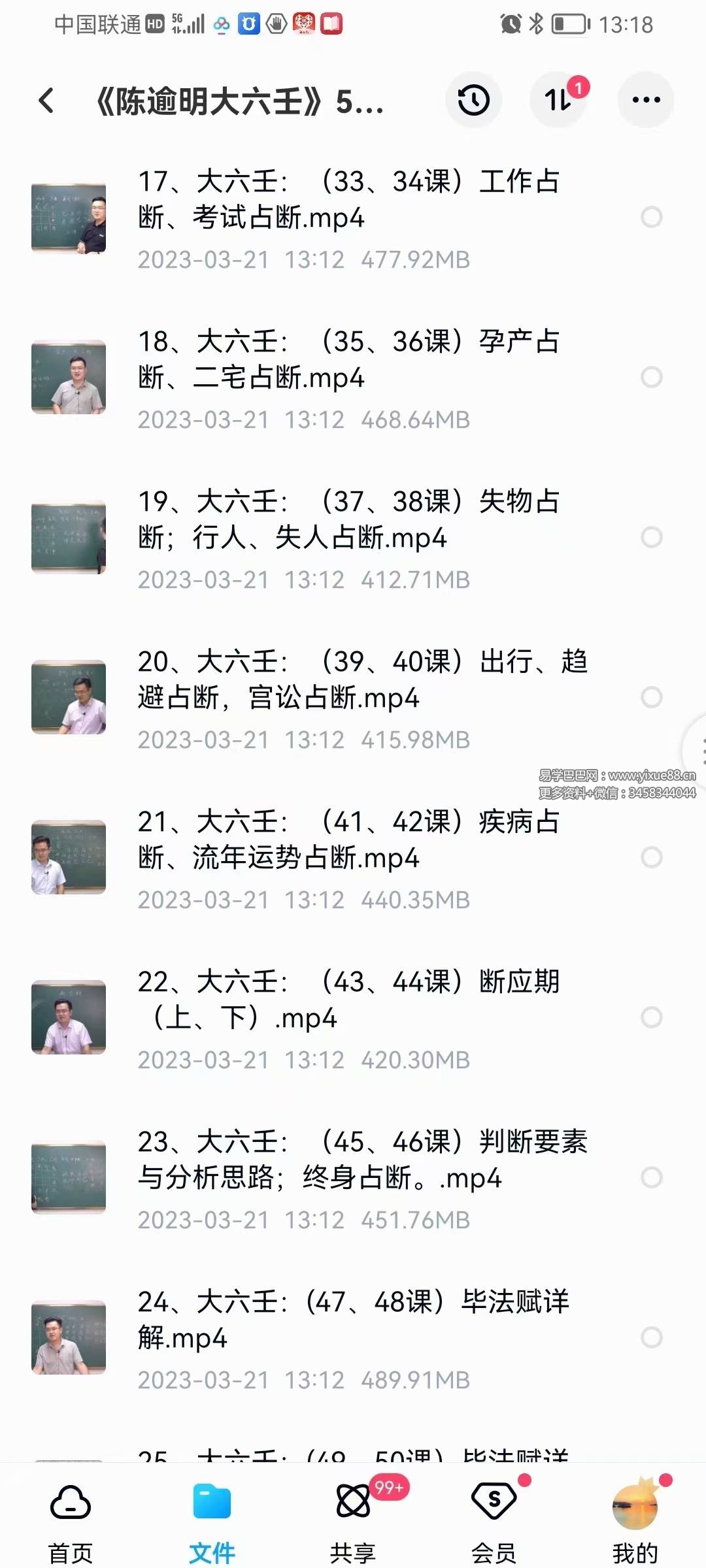This screenshot has width=706, height=1568.
Task: Open the transfer list icon with badge
Action: coord(558,100)
